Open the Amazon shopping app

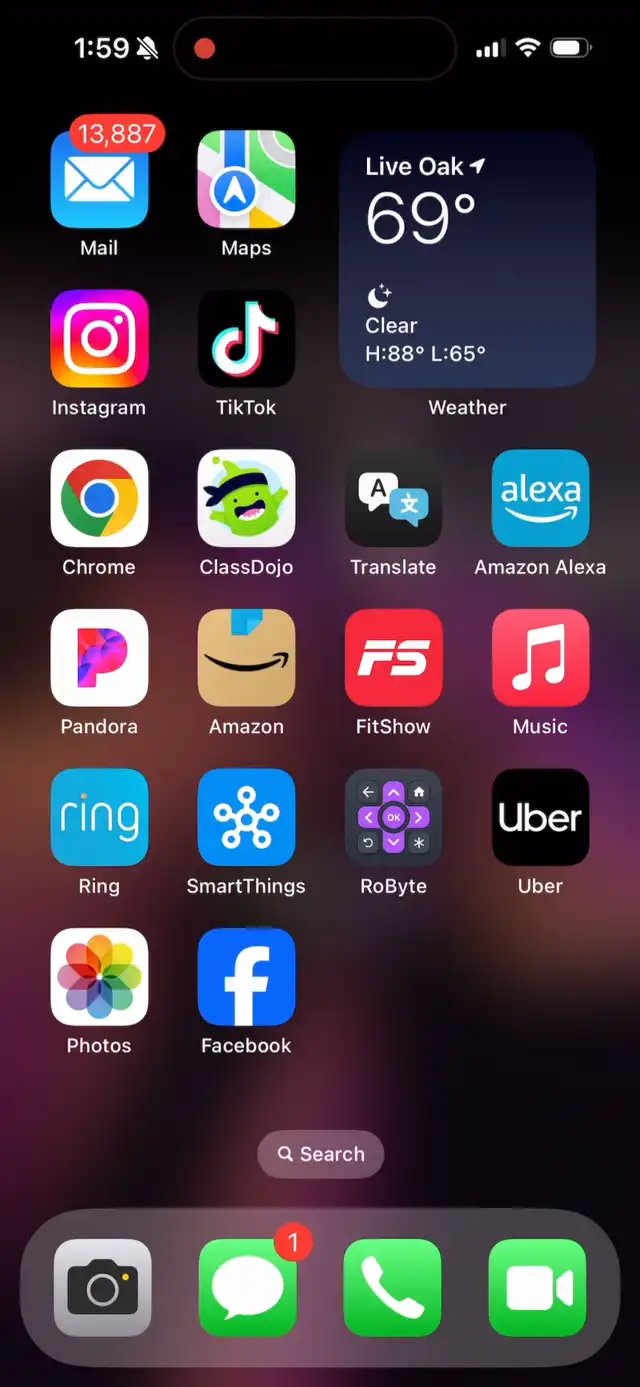[x=246, y=658]
